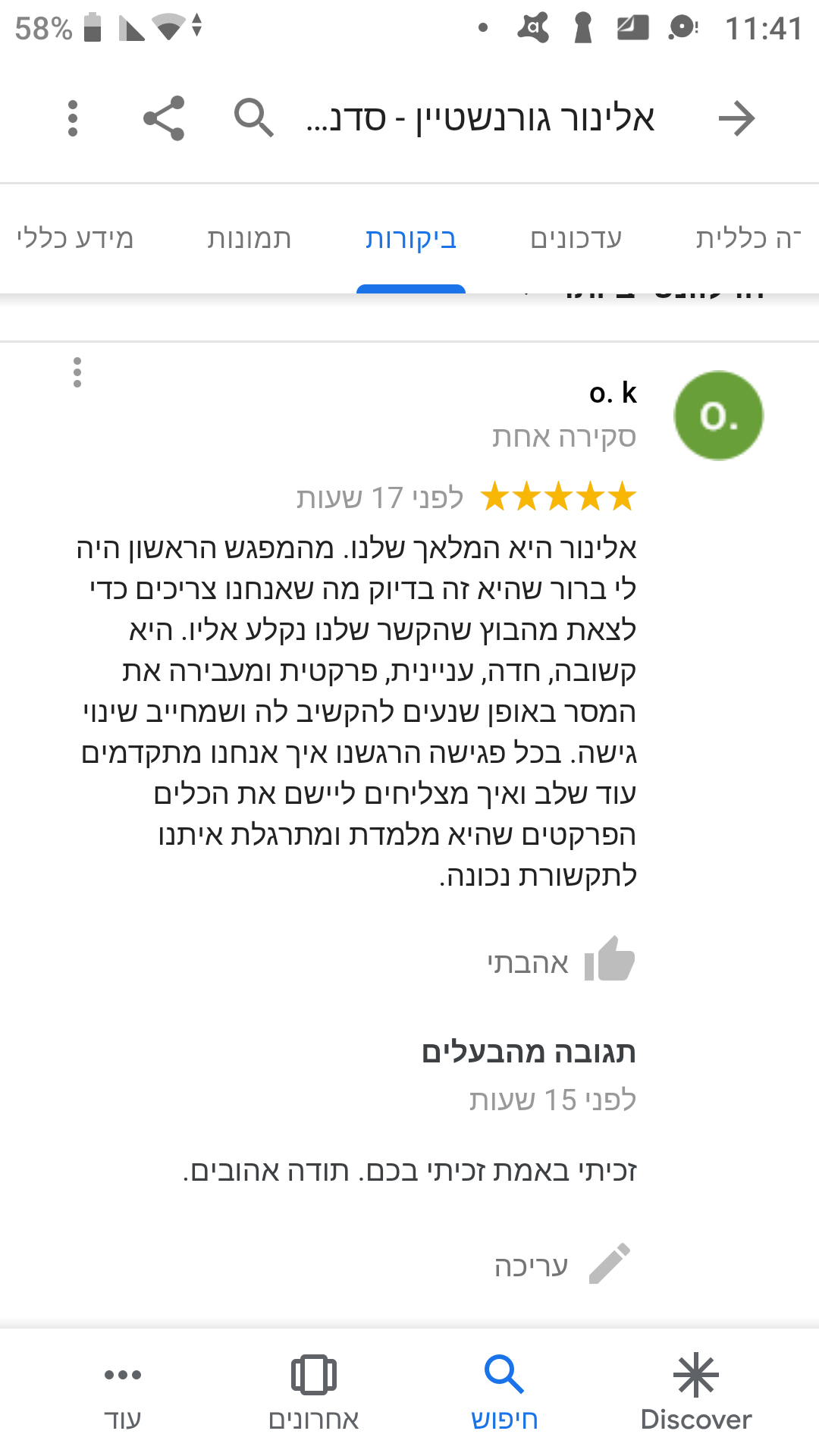The image size is (819, 1456).
Task: Open the Discover tab
Action: click(x=695, y=1392)
